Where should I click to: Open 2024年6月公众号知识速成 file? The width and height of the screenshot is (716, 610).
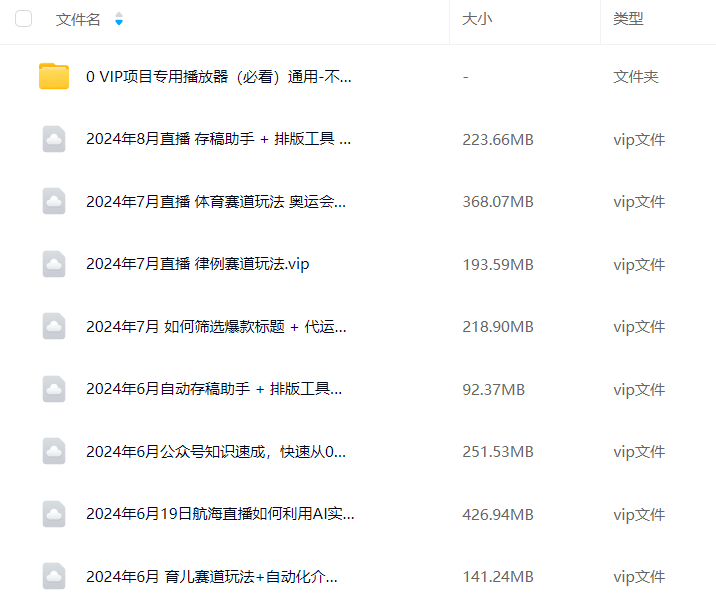pos(216,452)
